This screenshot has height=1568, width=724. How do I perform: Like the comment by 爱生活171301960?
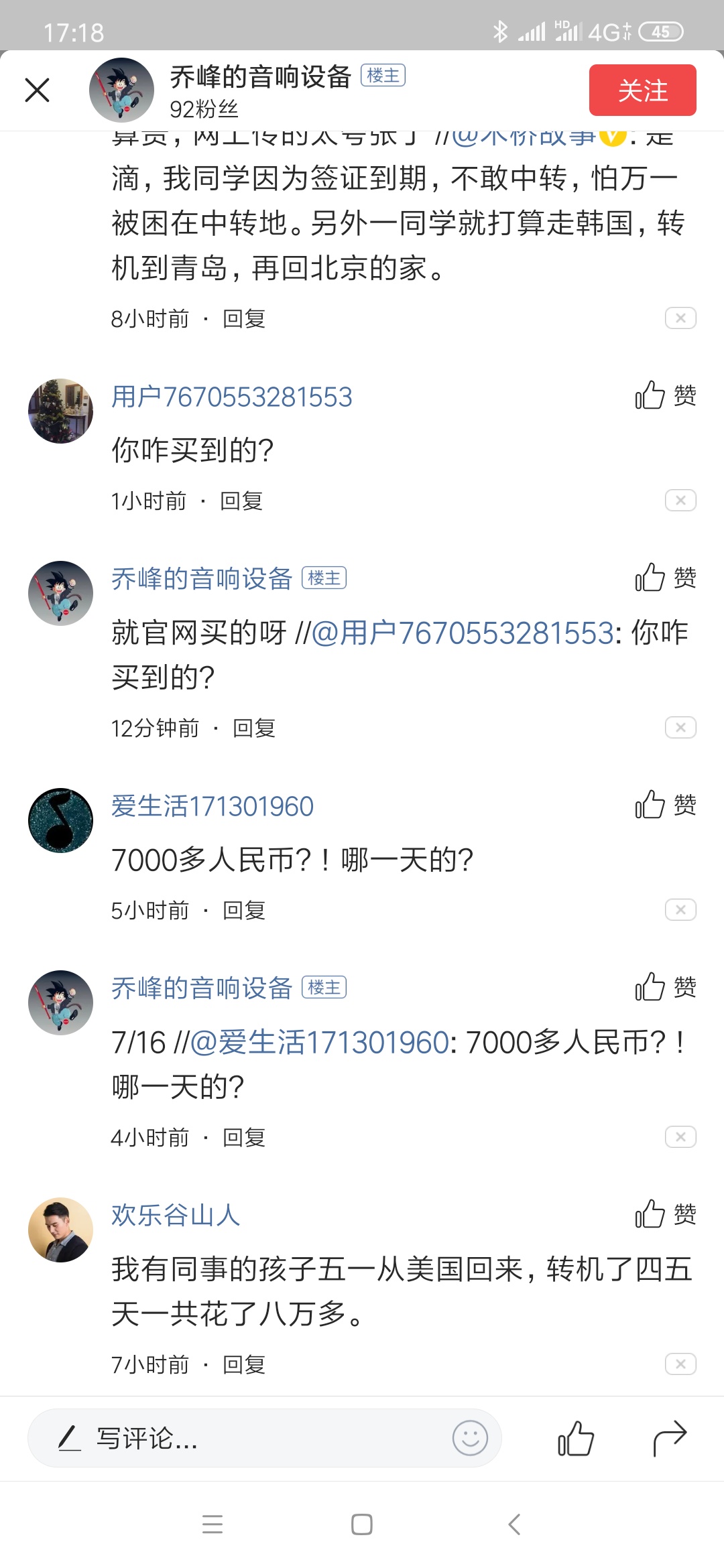(665, 805)
